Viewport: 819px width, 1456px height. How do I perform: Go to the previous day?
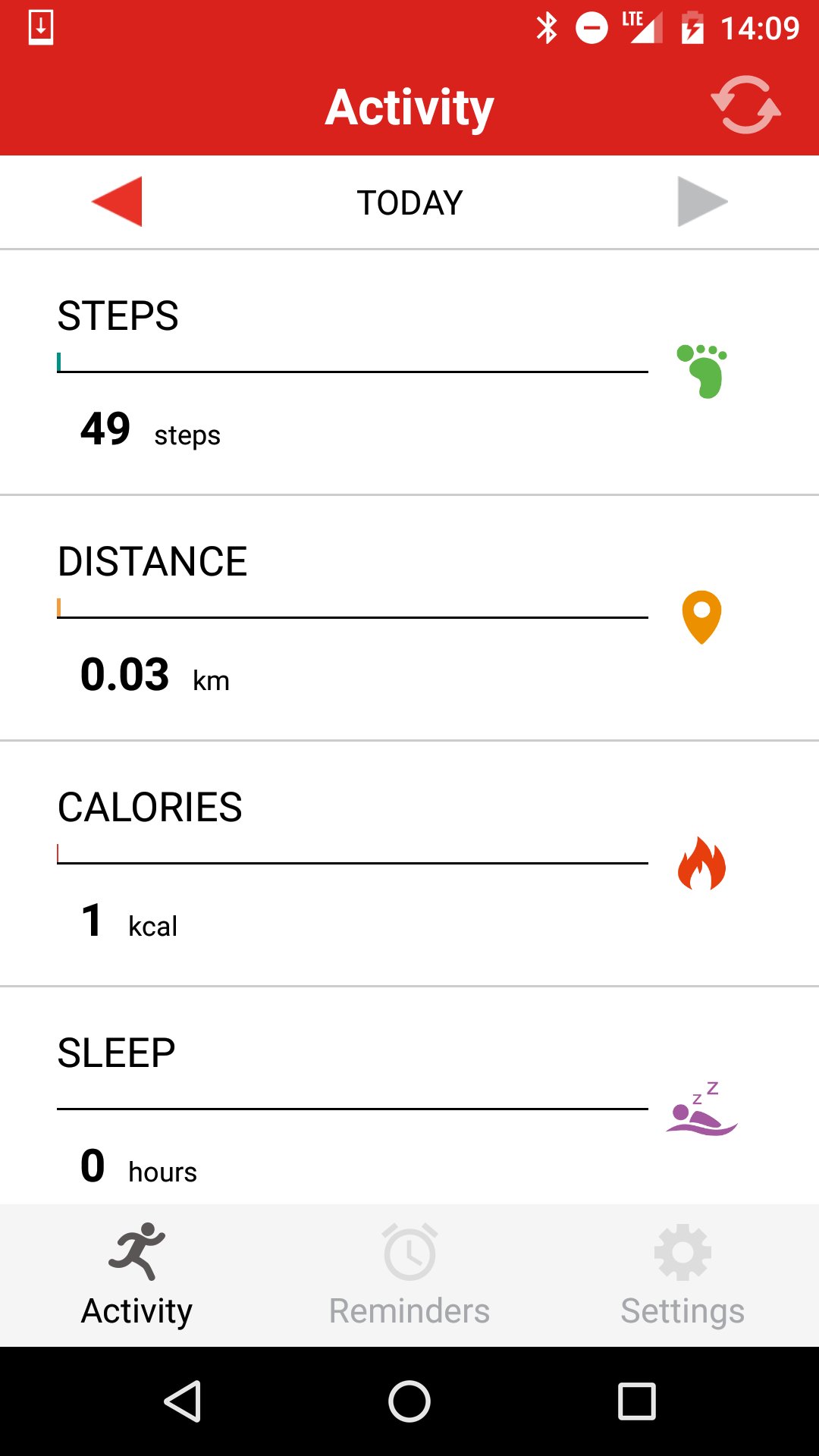[117, 202]
